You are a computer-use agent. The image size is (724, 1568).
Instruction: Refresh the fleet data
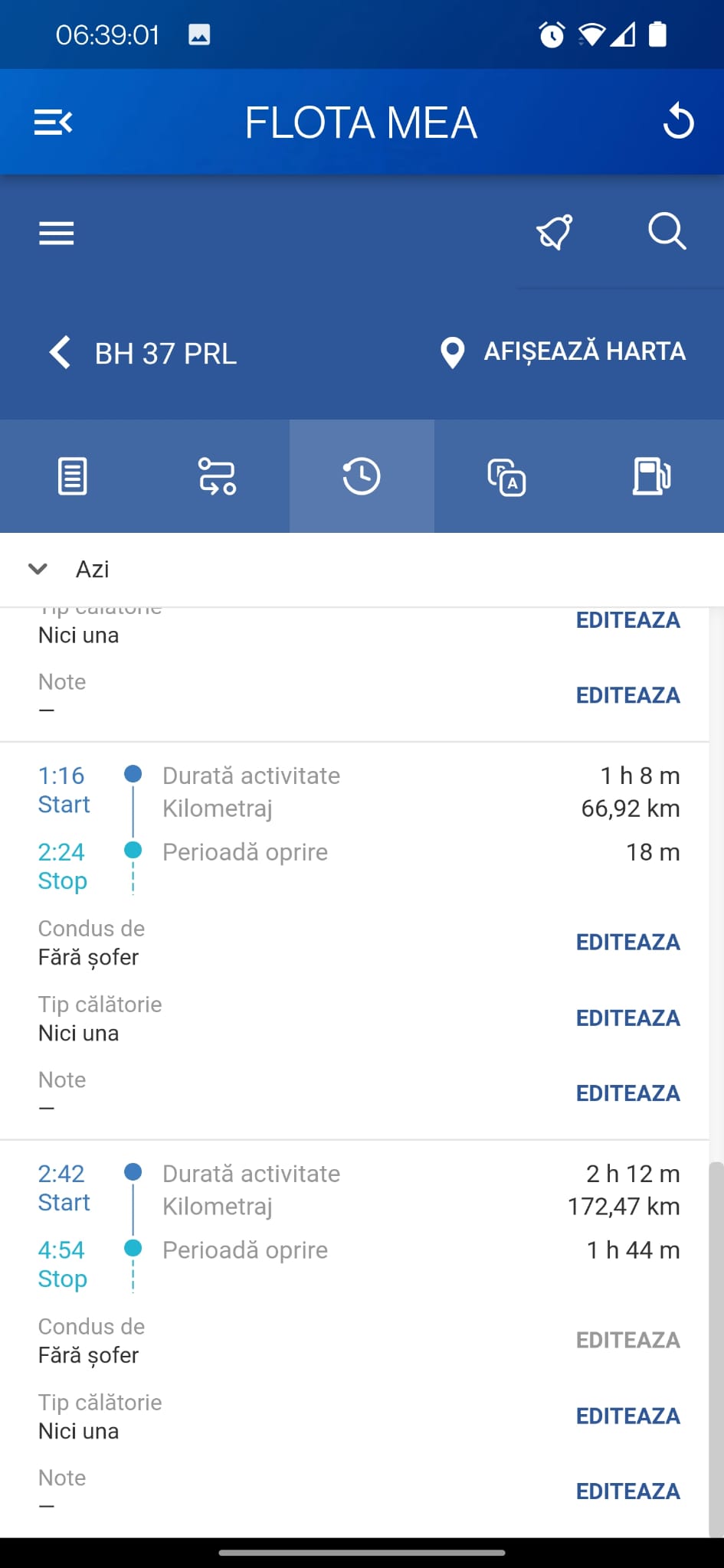pos(678,122)
